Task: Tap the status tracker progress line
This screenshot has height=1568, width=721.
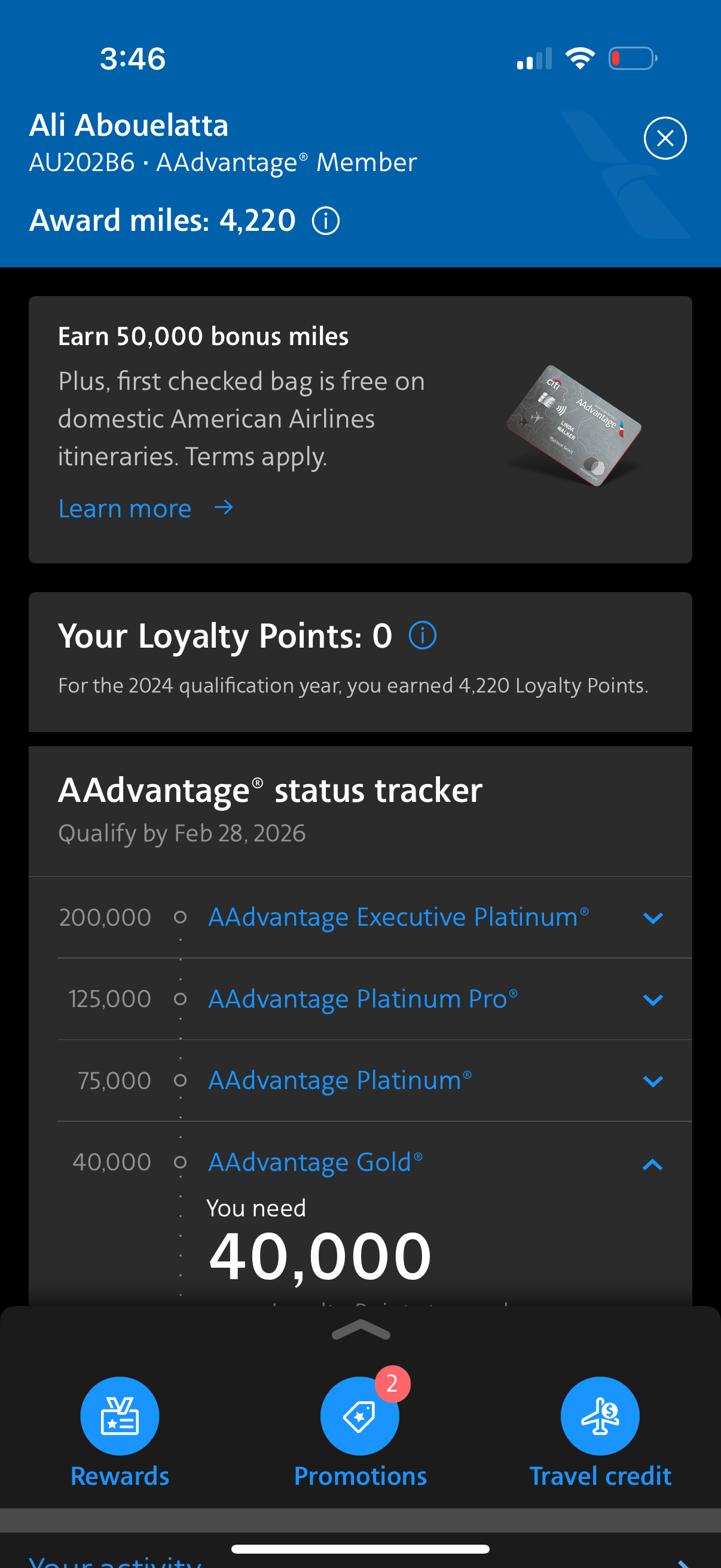Action: click(180, 1035)
